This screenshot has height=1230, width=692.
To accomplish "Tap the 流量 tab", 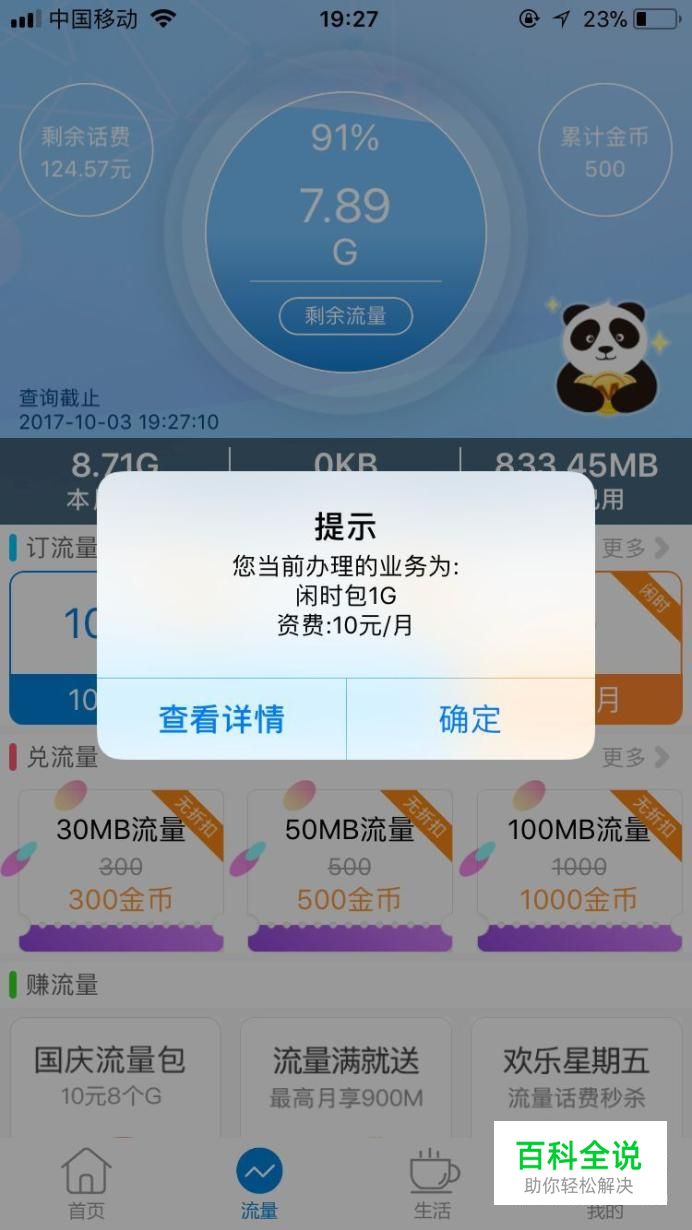I will click(259, 1184).
